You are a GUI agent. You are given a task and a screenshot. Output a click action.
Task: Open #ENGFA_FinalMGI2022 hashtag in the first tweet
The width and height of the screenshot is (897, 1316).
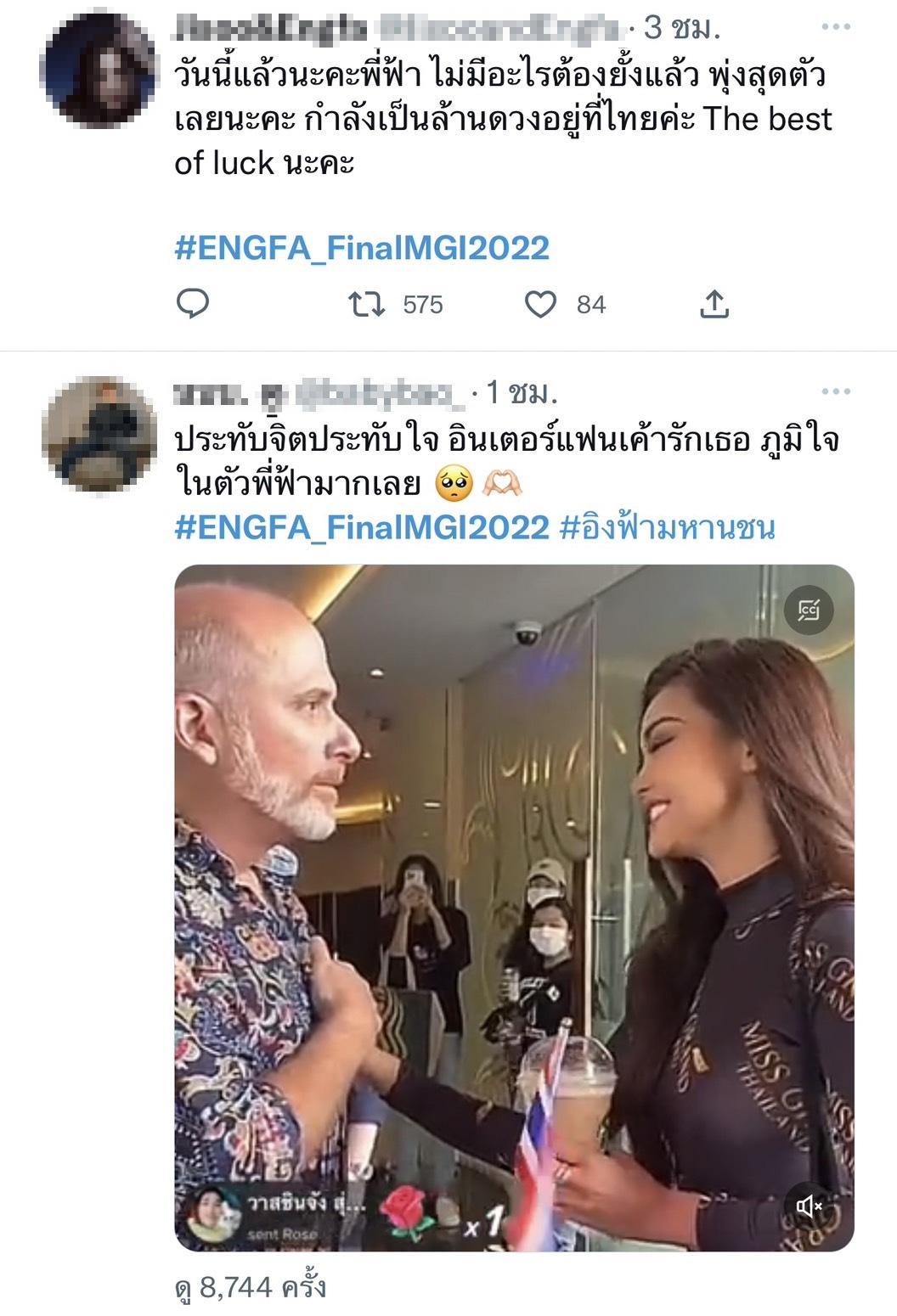[362, 248]
